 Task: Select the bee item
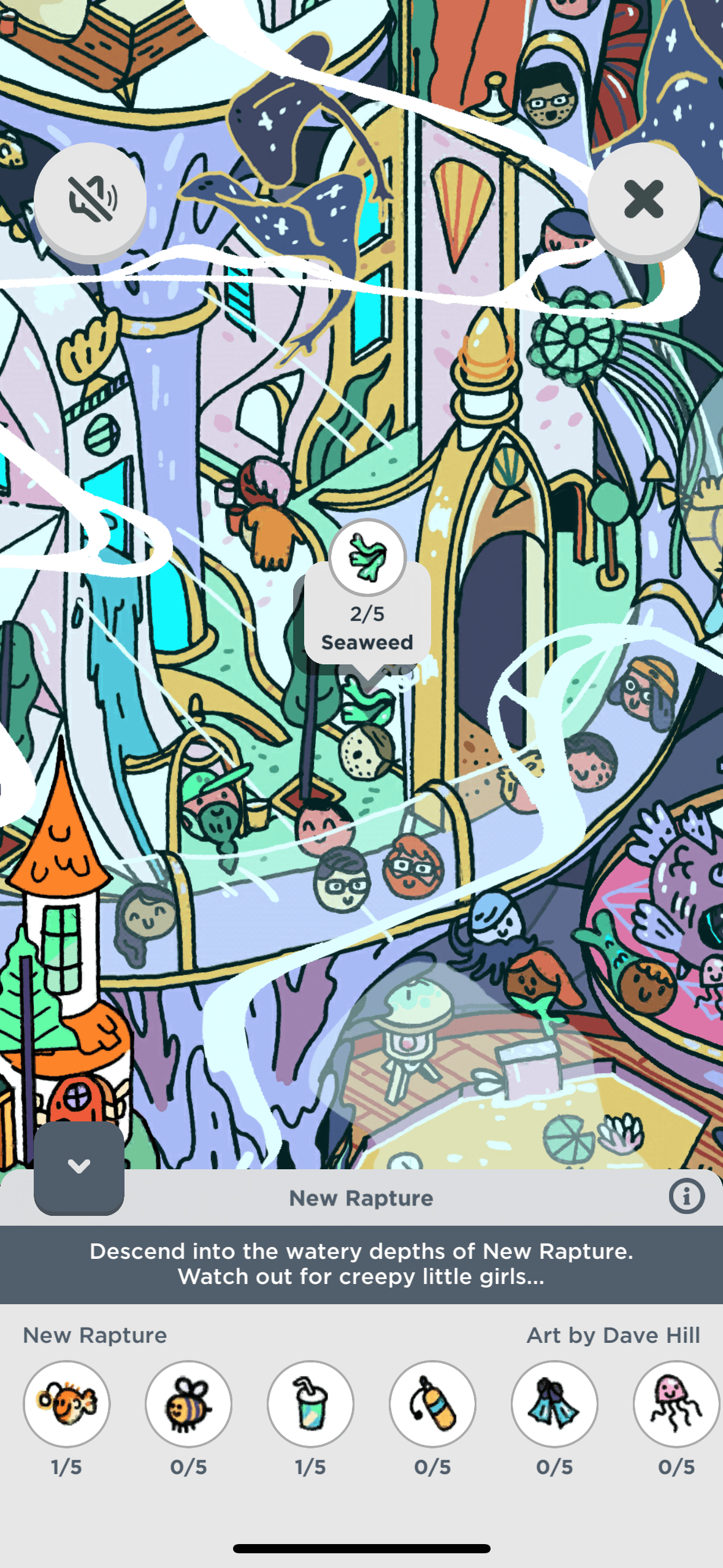click(x=188, y=1403)
